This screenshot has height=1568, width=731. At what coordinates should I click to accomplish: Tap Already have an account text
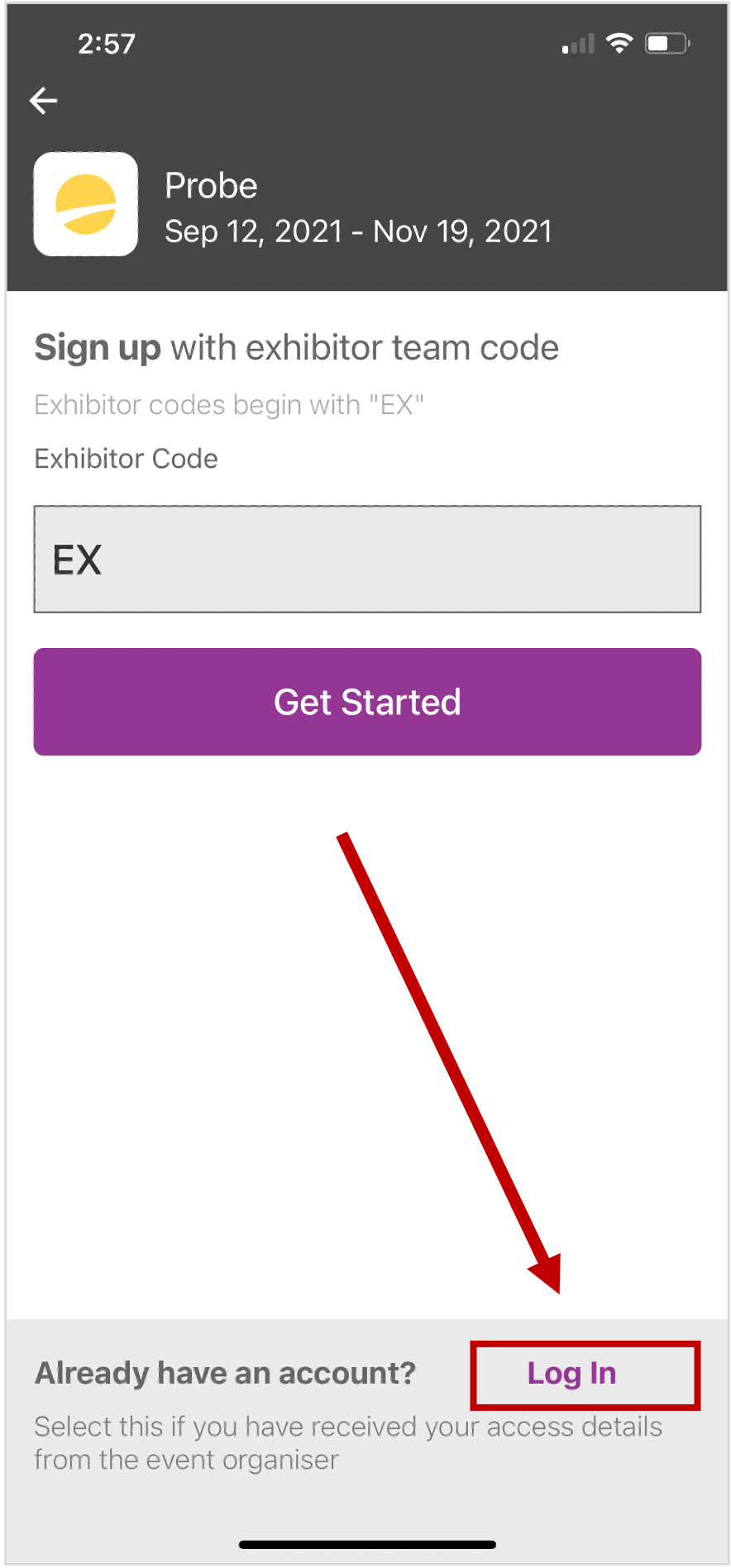point(224,1372)
